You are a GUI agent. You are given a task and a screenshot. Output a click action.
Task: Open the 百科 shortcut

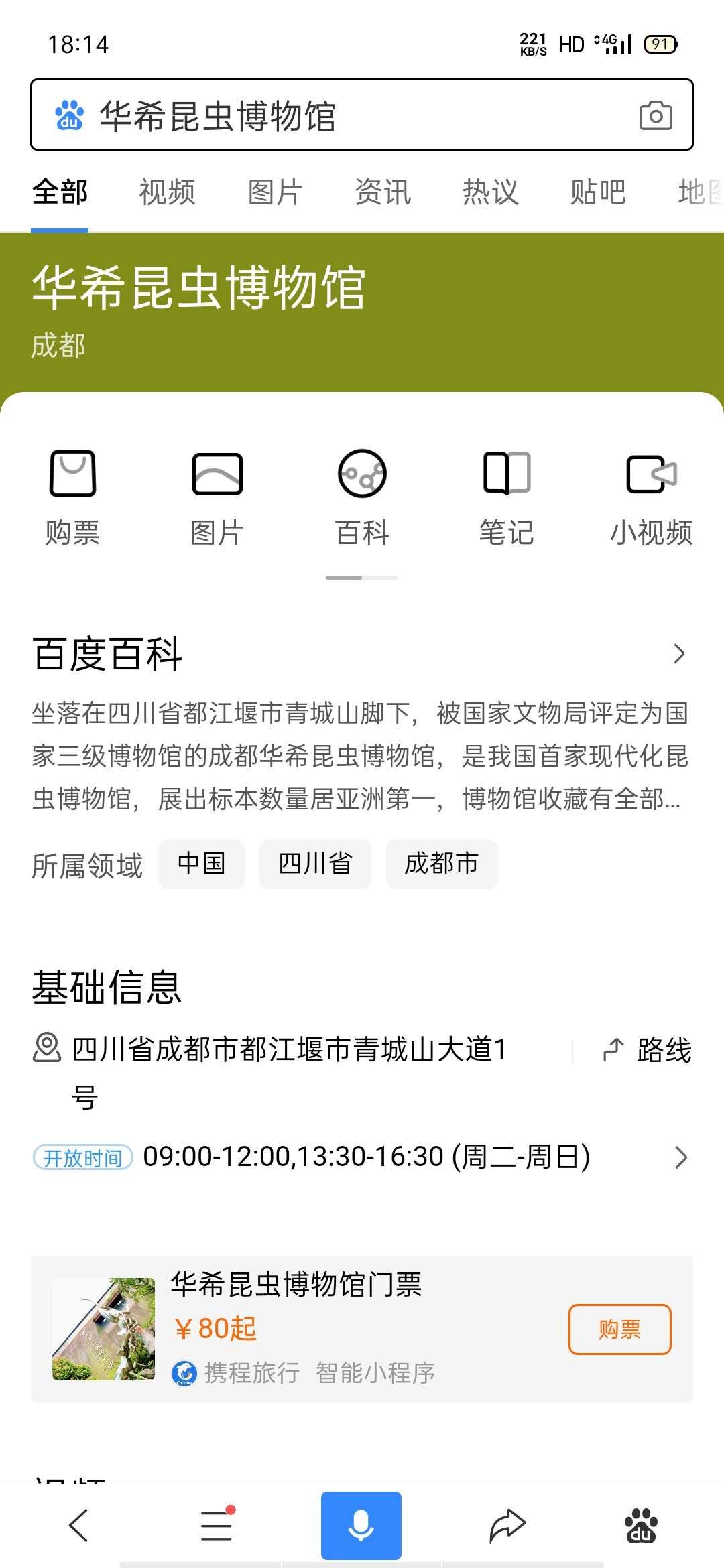362,497
